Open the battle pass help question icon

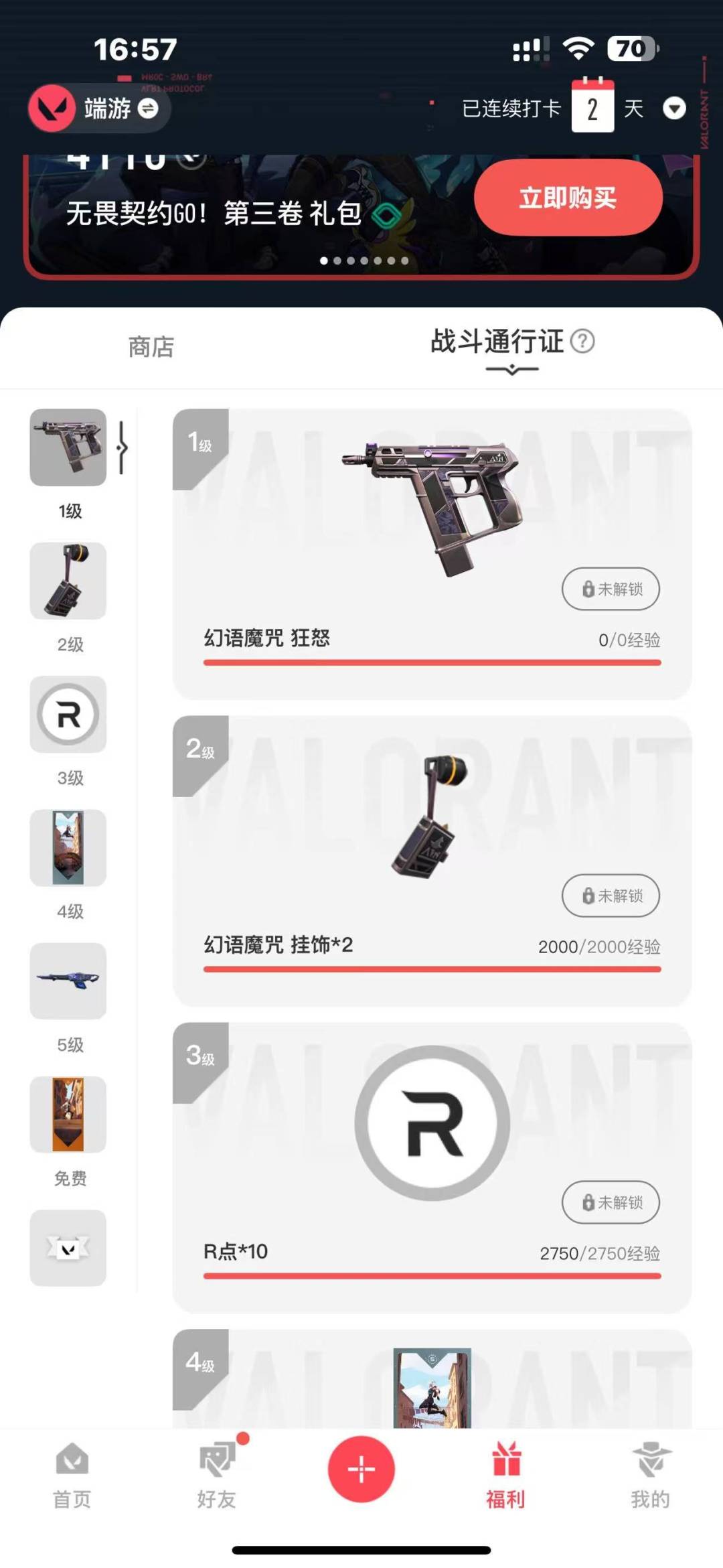point(582,342)
